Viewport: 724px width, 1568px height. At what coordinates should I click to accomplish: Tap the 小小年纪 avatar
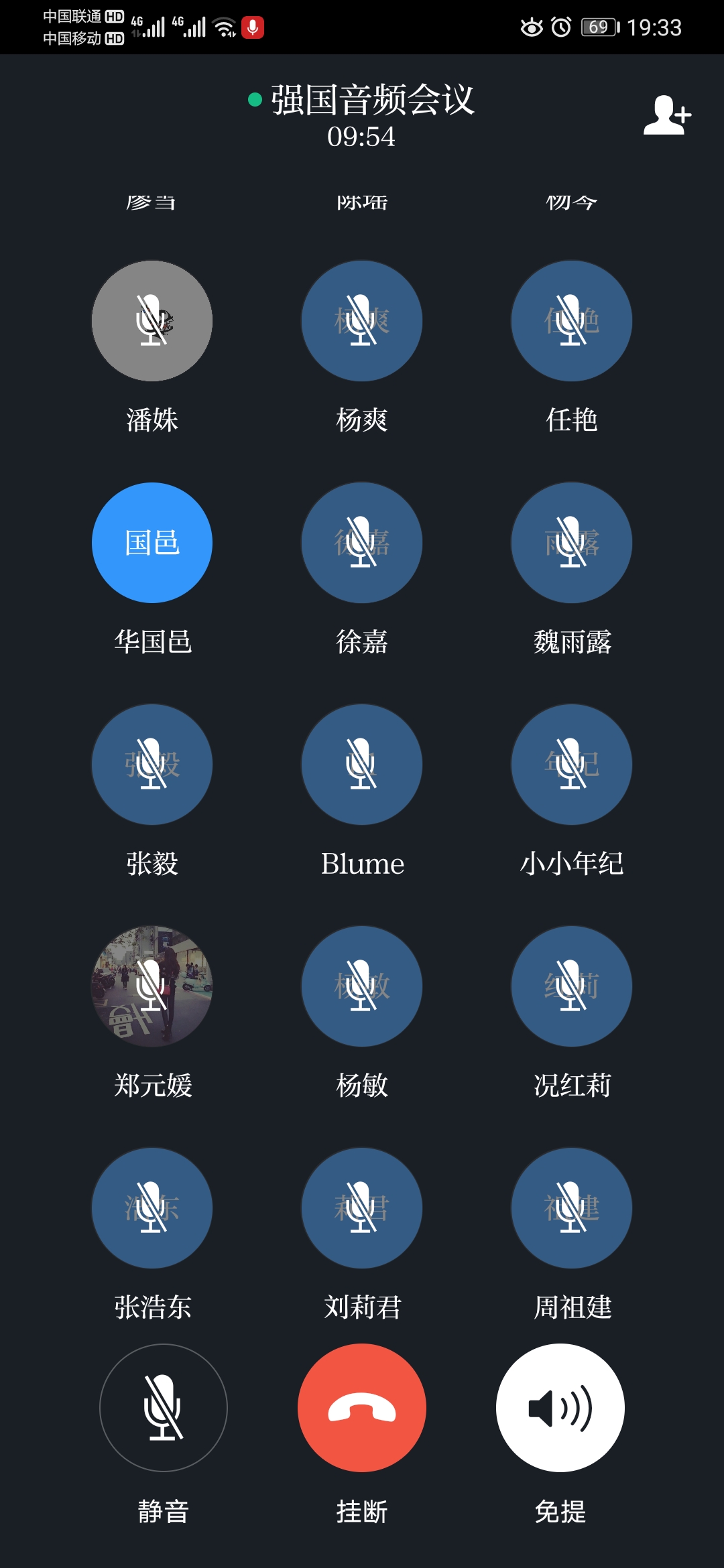572,765
